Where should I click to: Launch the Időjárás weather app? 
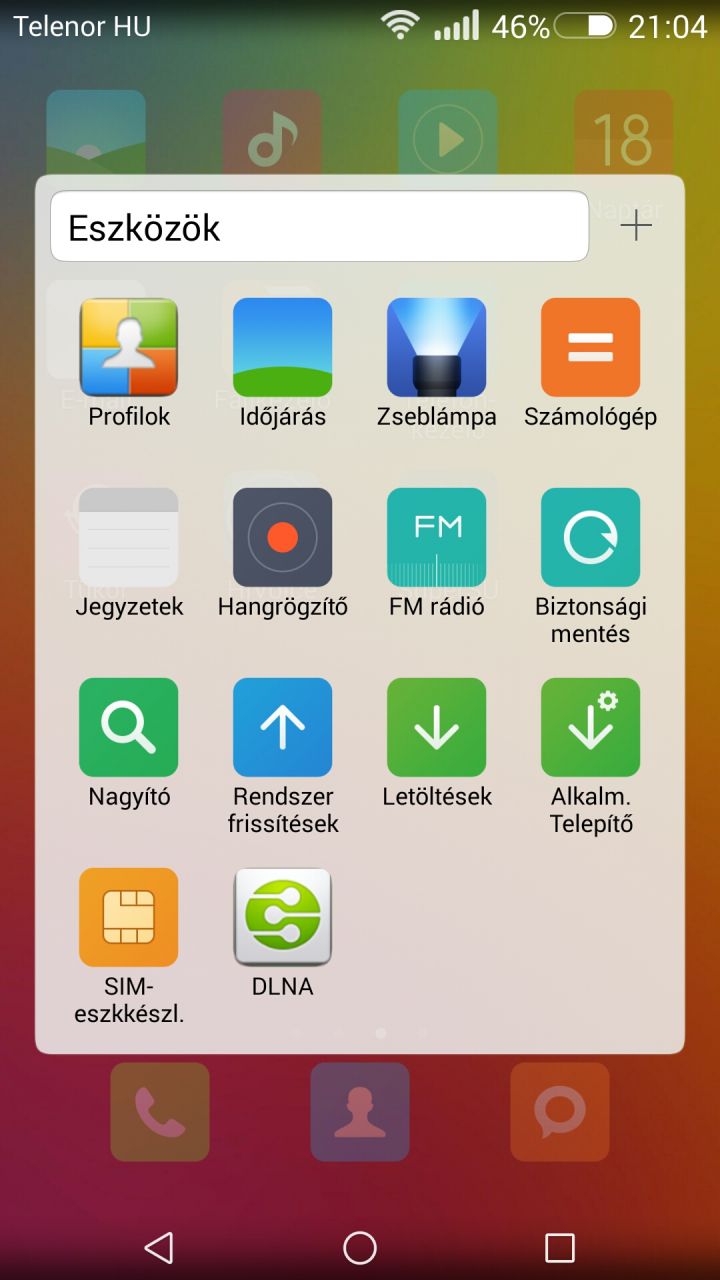point(282,348)
